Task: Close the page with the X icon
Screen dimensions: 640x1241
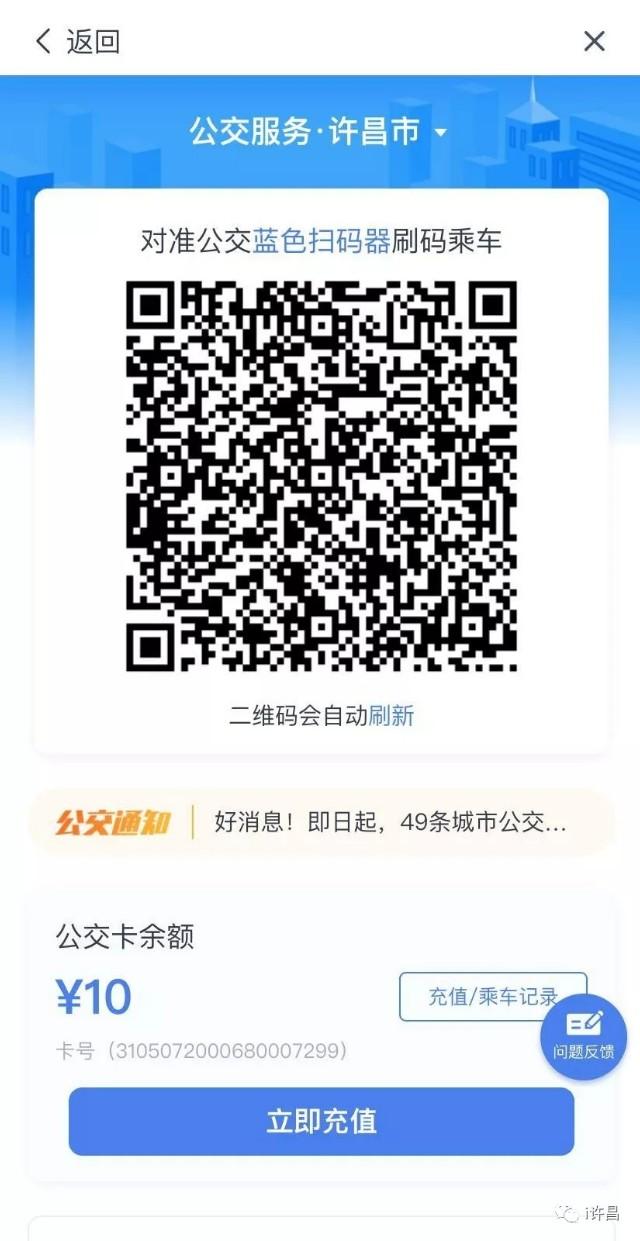Action: [594, 41]
